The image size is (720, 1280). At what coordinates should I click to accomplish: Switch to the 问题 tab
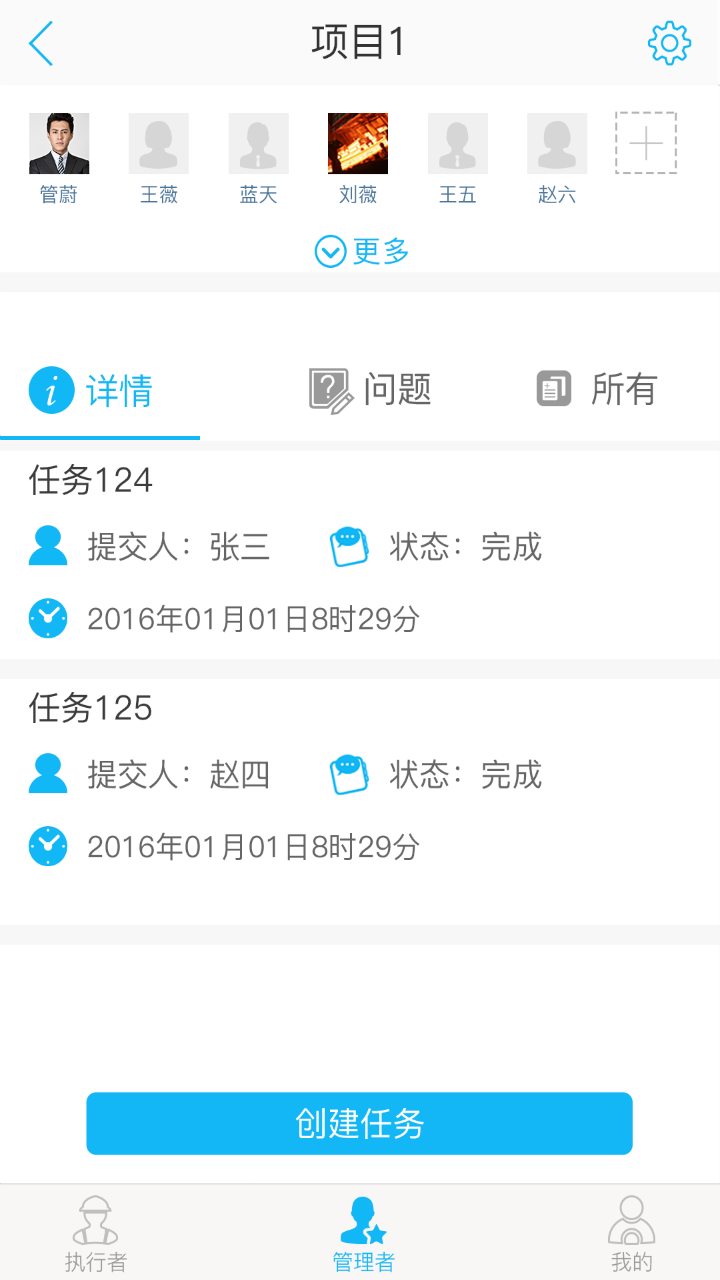click(x=370, y=391)
